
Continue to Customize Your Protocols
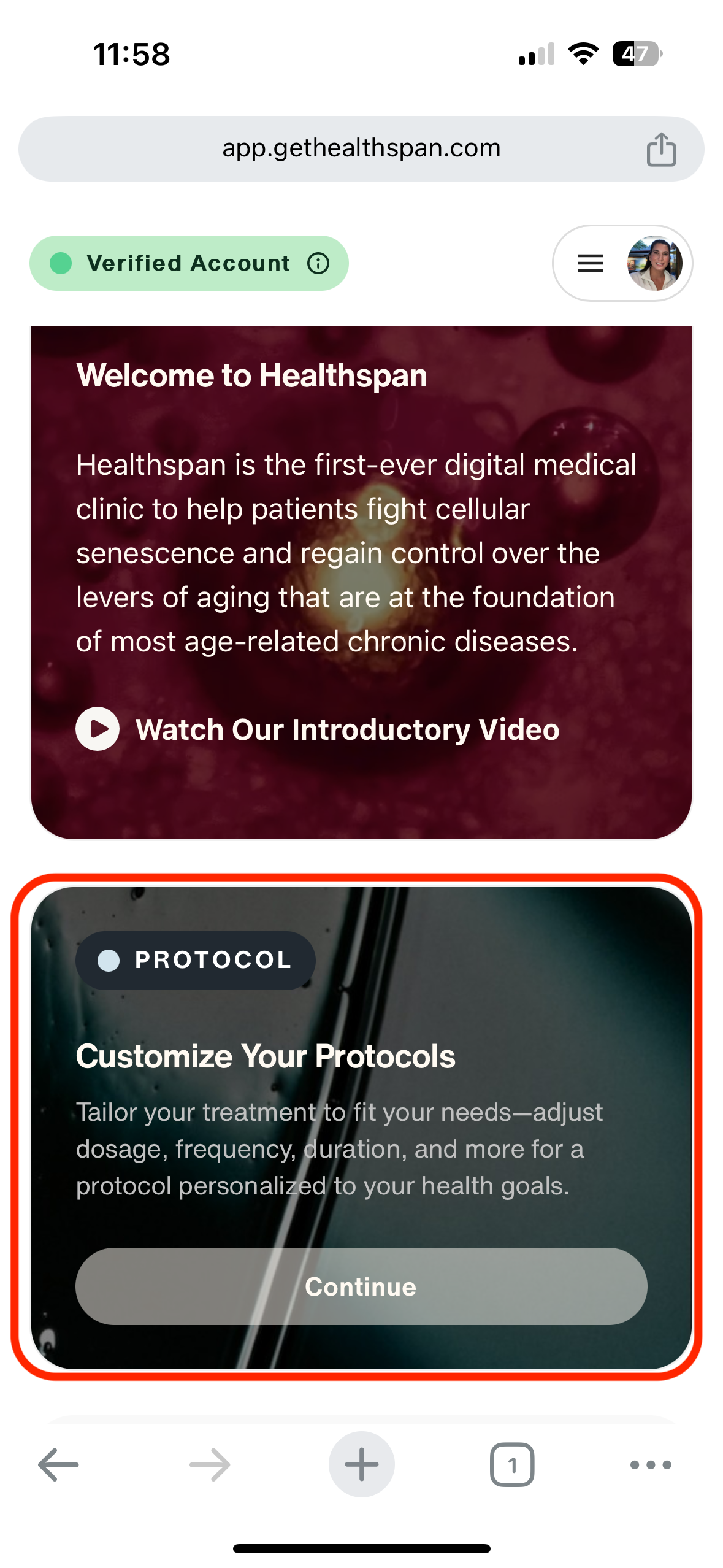click(361, 1286)
